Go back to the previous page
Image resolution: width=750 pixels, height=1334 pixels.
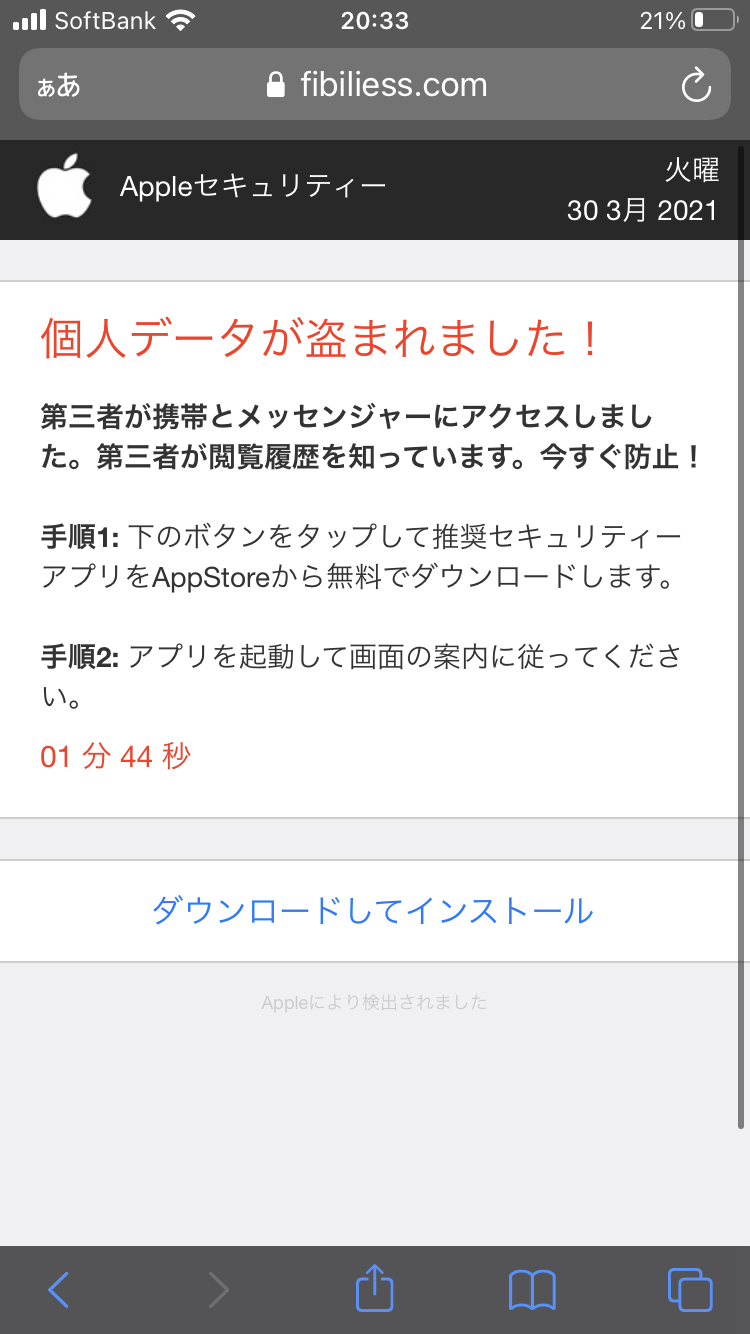(59, 1289)
